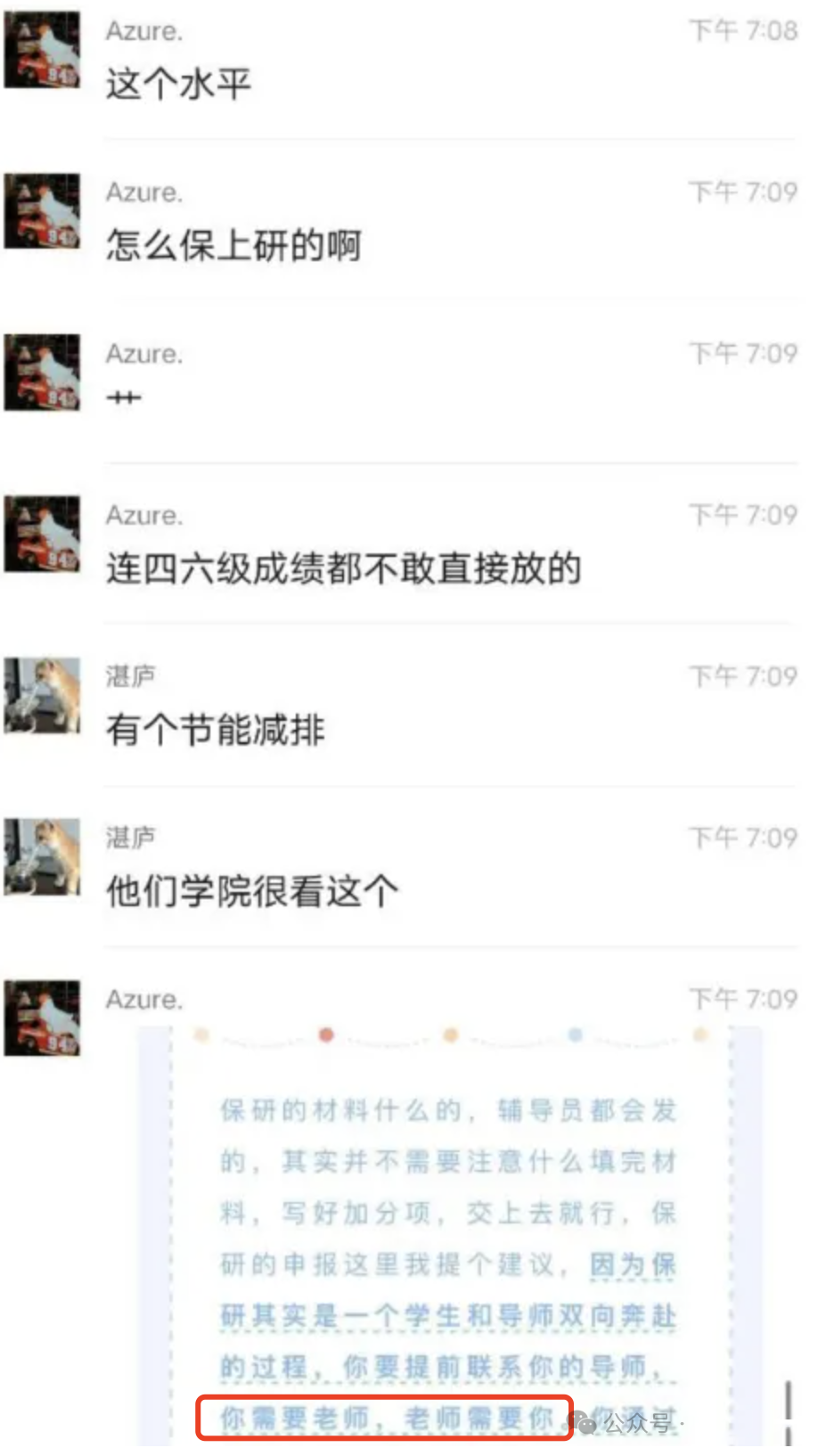
Task: Open the image Azure. sent at 7:09
Action: [x=450, y=1235]
